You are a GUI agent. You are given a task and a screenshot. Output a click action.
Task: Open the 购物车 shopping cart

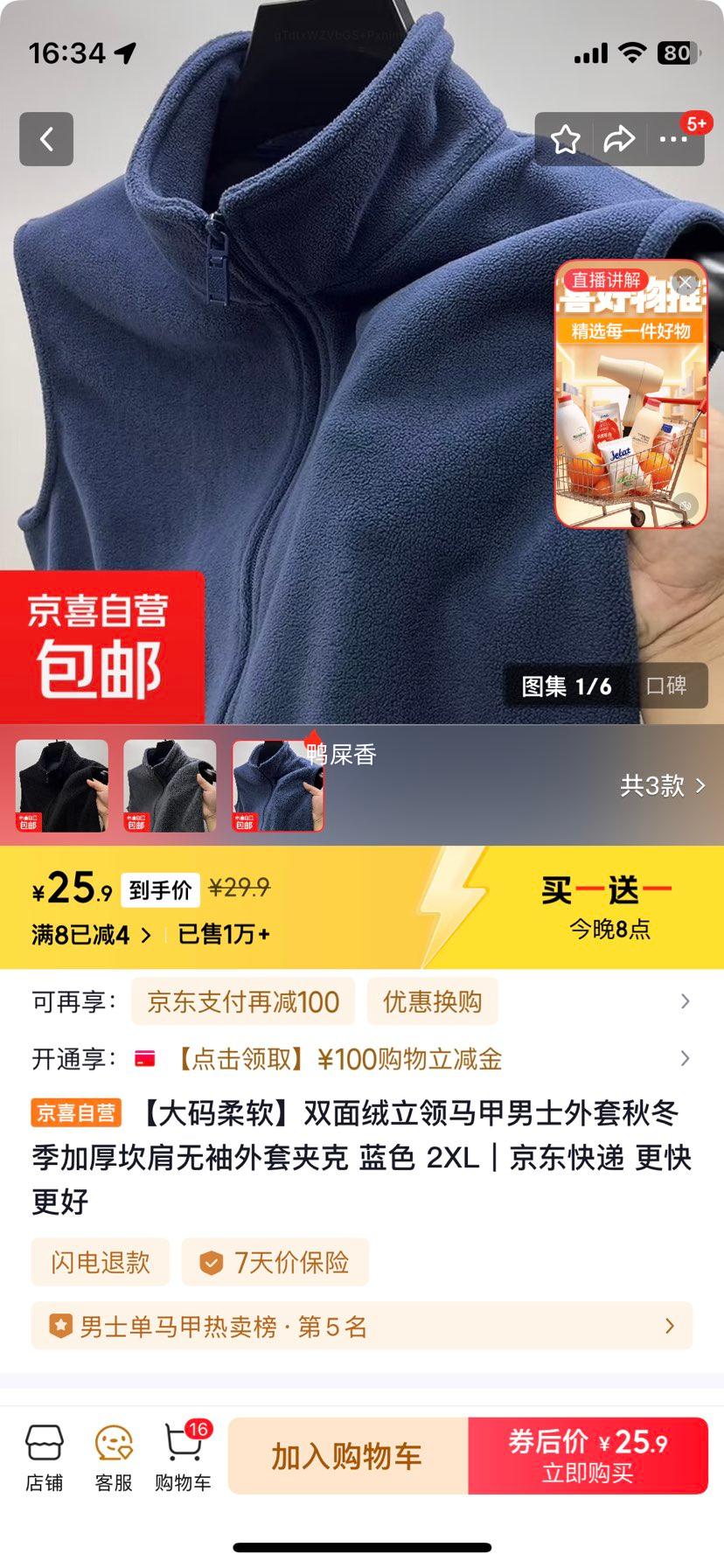tap(183, 1456)
